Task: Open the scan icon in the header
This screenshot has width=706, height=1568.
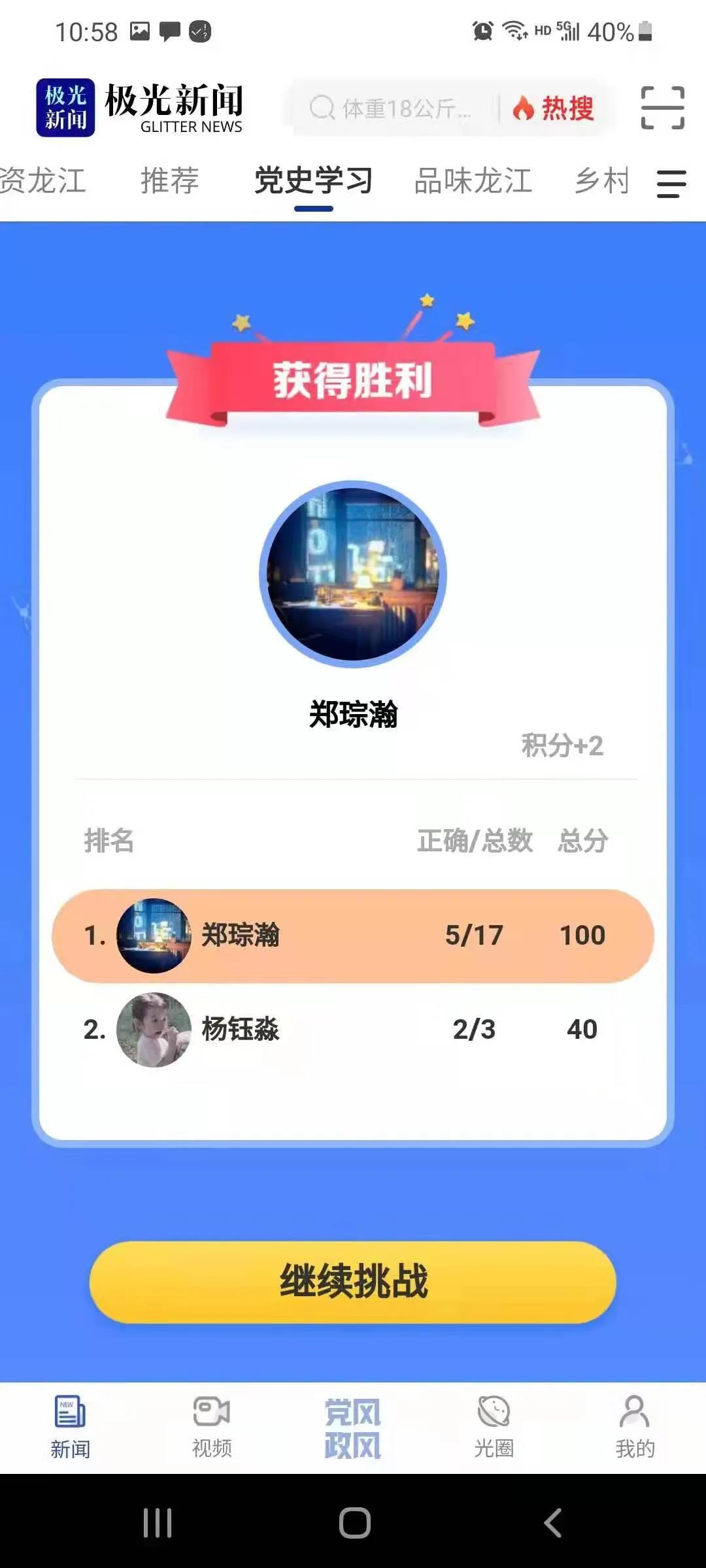Action: click(662, 108)
